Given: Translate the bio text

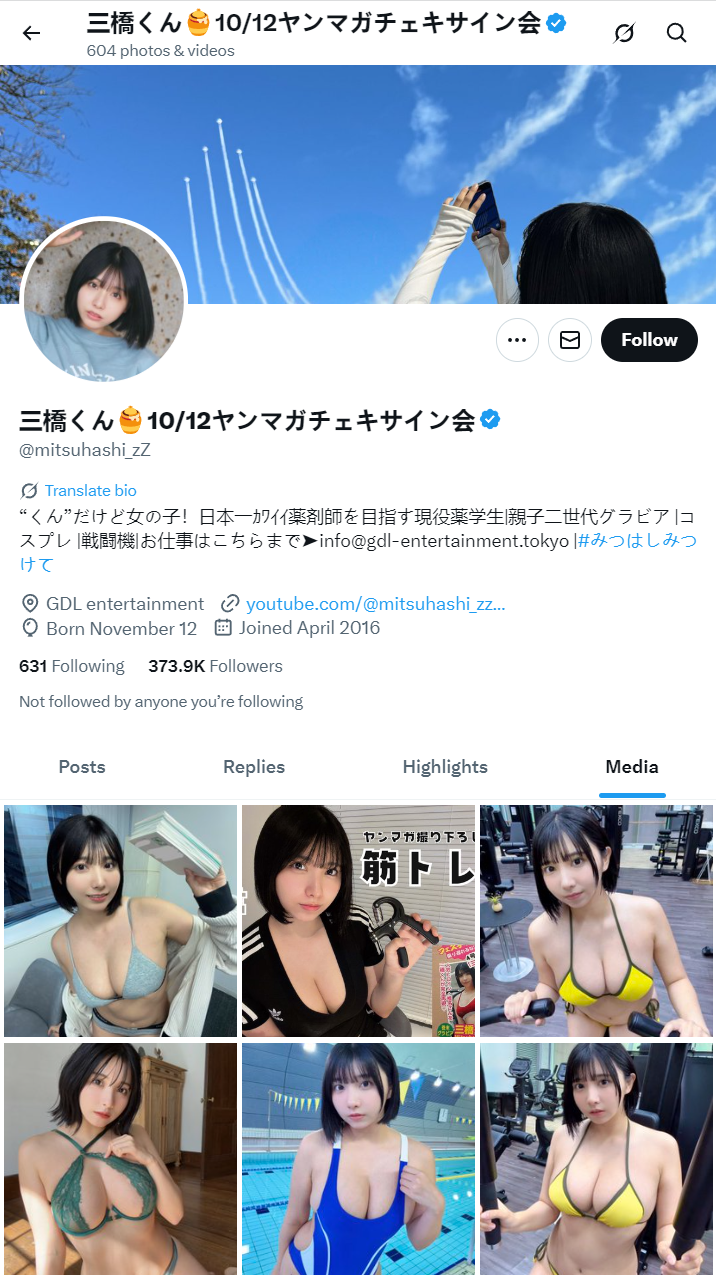Looking at the screenshot, I should 90,490.
